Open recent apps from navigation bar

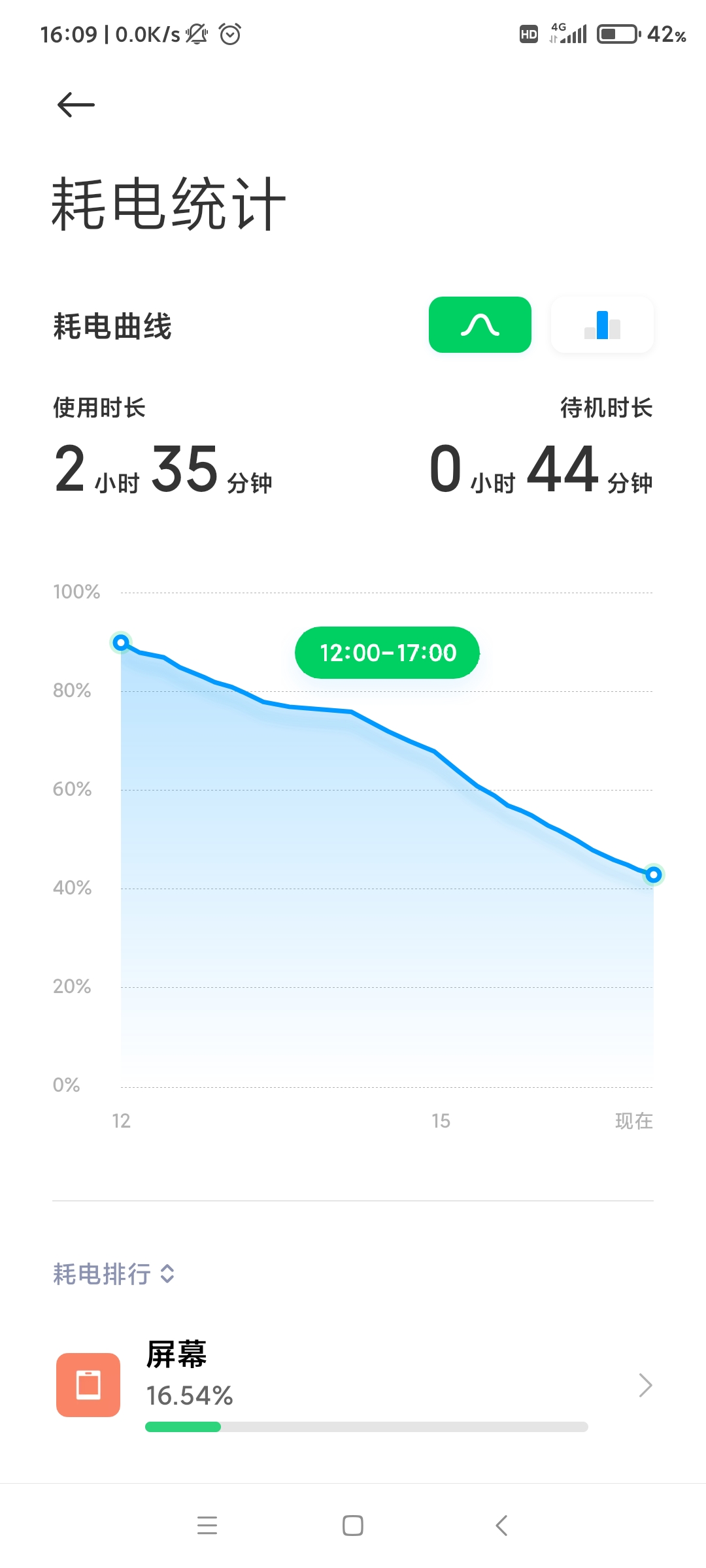click(207, 1526)
